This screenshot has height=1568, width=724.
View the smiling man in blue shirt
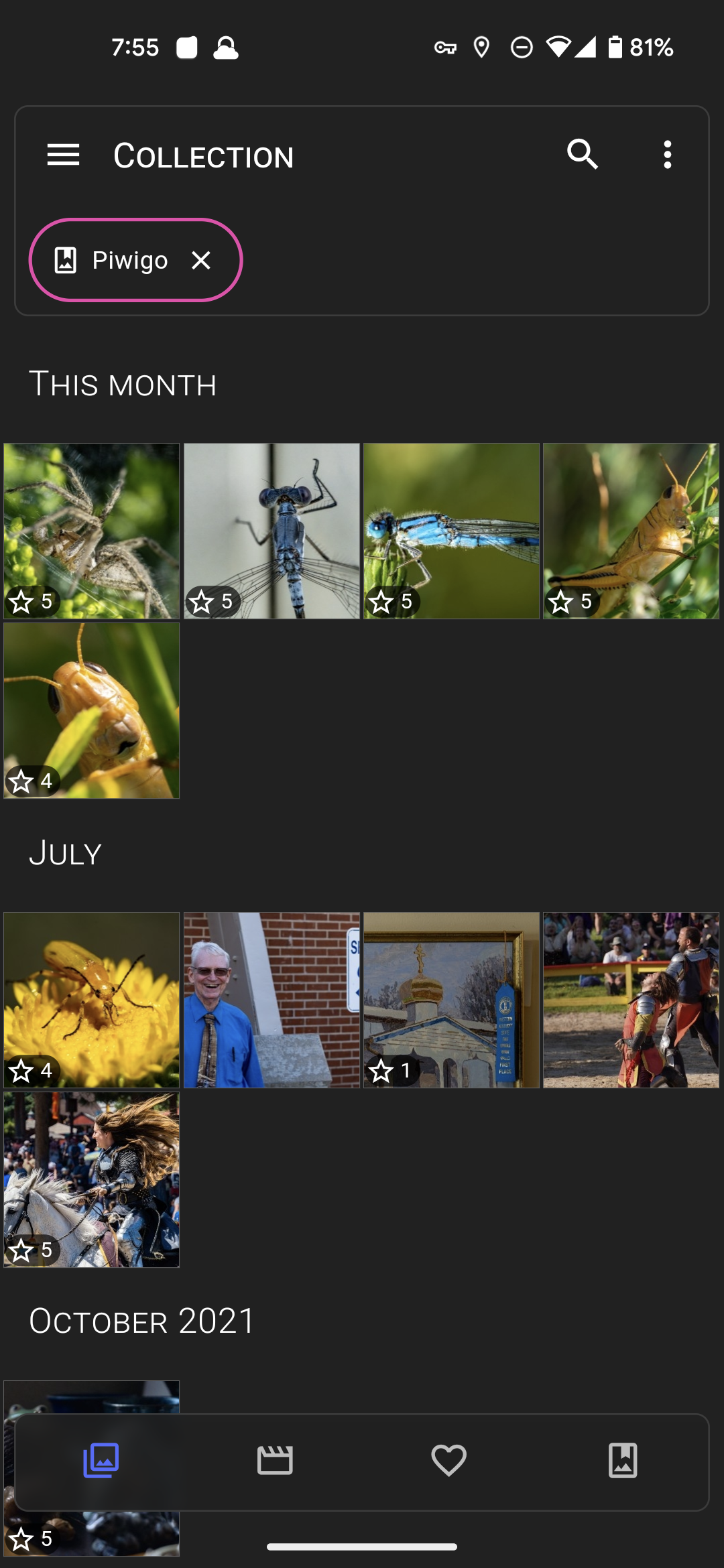click(271, 1000)
